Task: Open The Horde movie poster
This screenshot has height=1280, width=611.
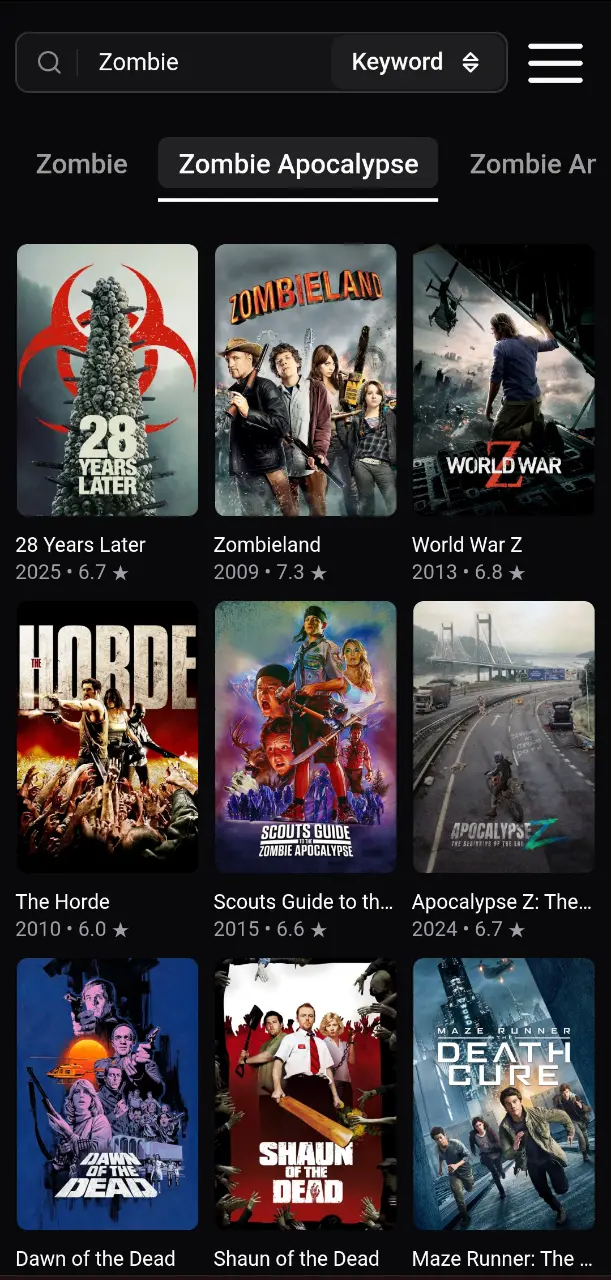Action: [107, 737]
